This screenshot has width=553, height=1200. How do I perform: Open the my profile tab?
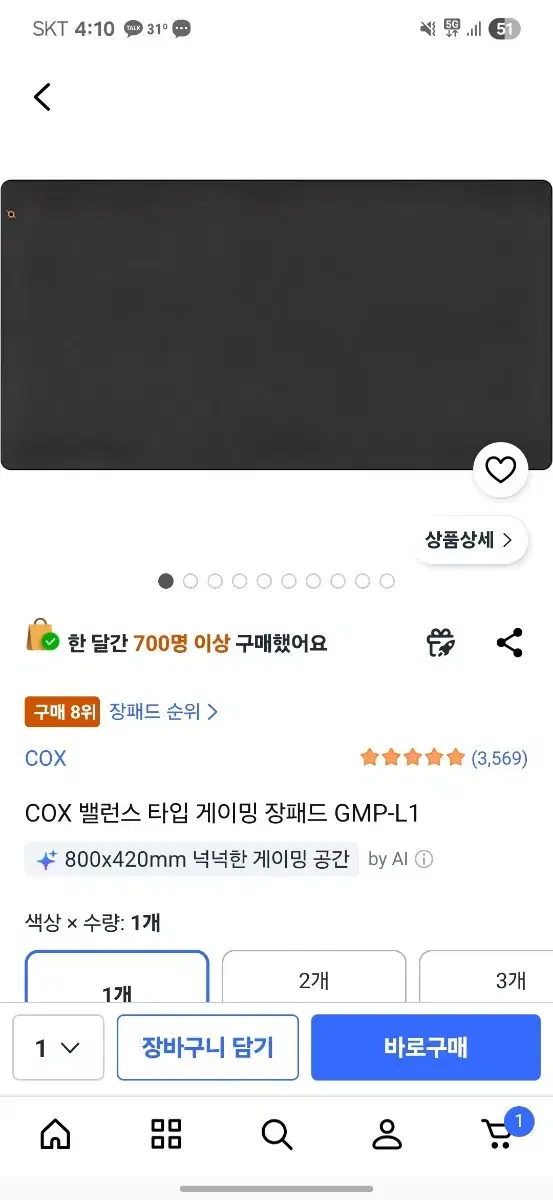point(387,1134)
